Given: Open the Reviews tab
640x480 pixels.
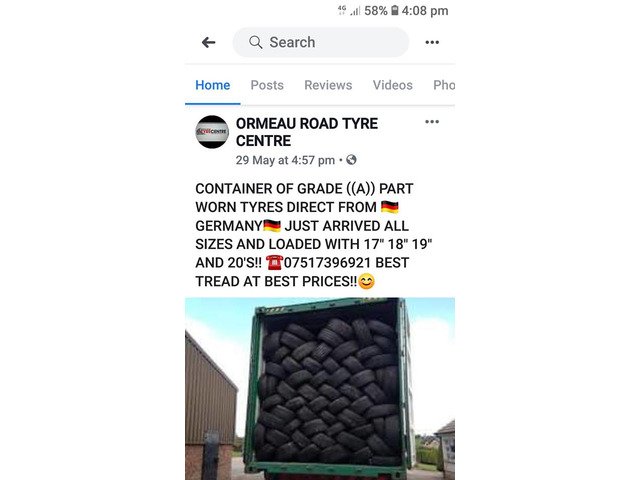Looking at the screenshot, I should pos(328,85).
